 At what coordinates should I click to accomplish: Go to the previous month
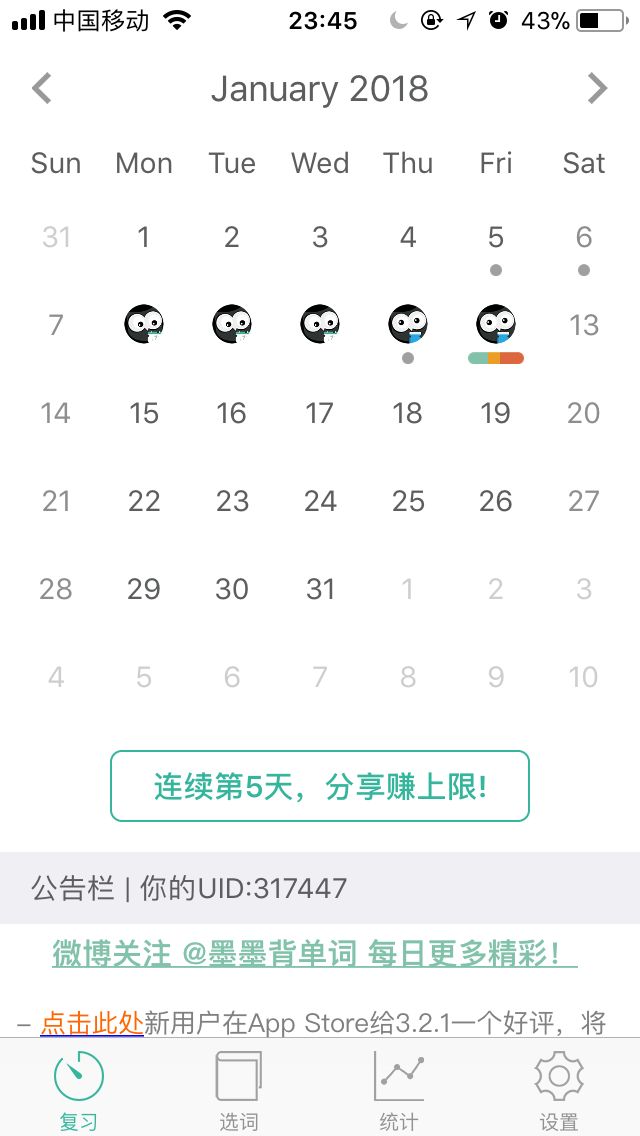[x=42, y=88]
